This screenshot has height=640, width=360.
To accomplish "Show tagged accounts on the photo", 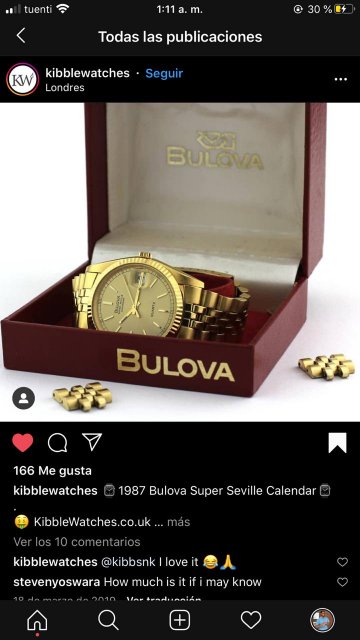I will click(x=24, y=398).
